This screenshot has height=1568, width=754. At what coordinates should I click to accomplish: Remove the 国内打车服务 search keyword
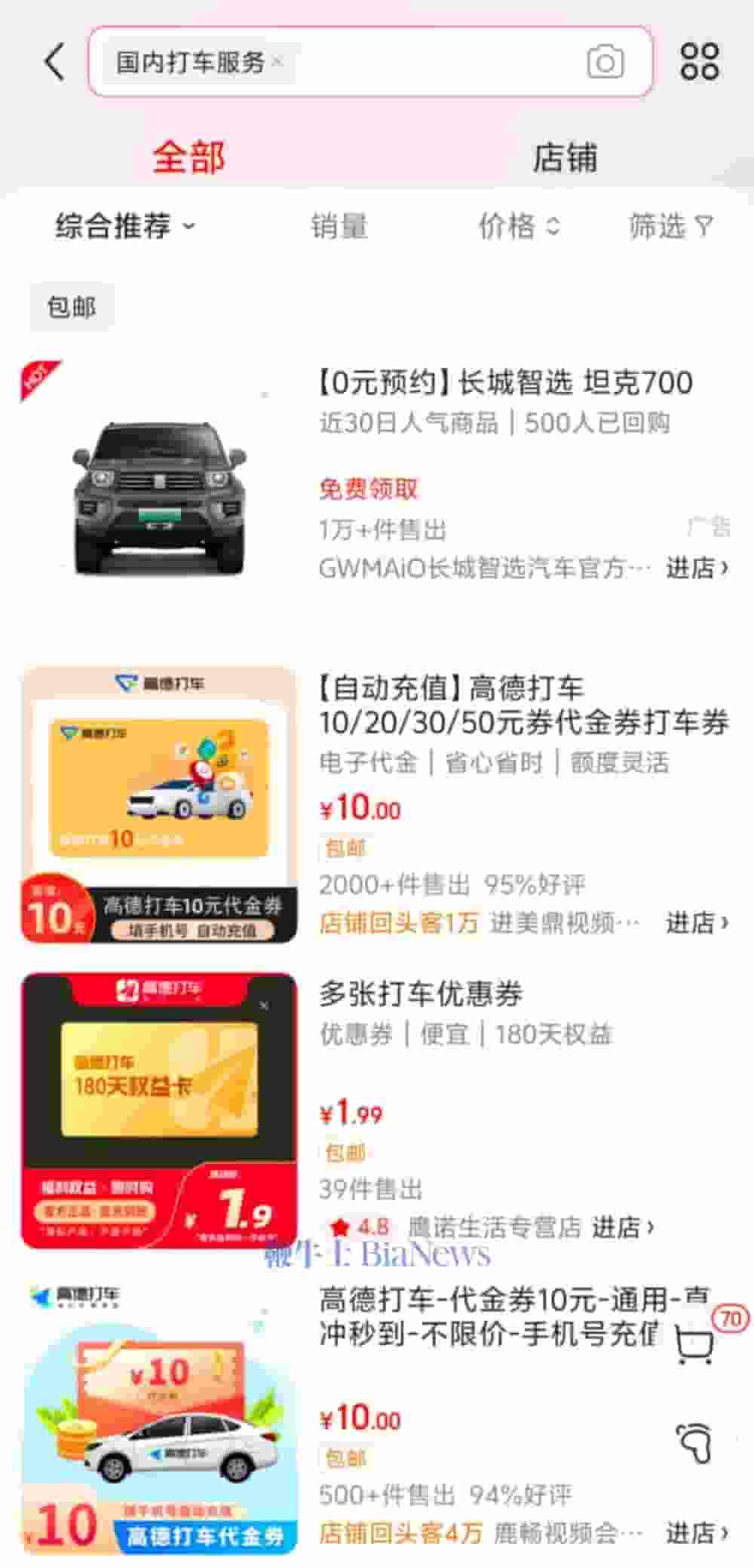277,62
